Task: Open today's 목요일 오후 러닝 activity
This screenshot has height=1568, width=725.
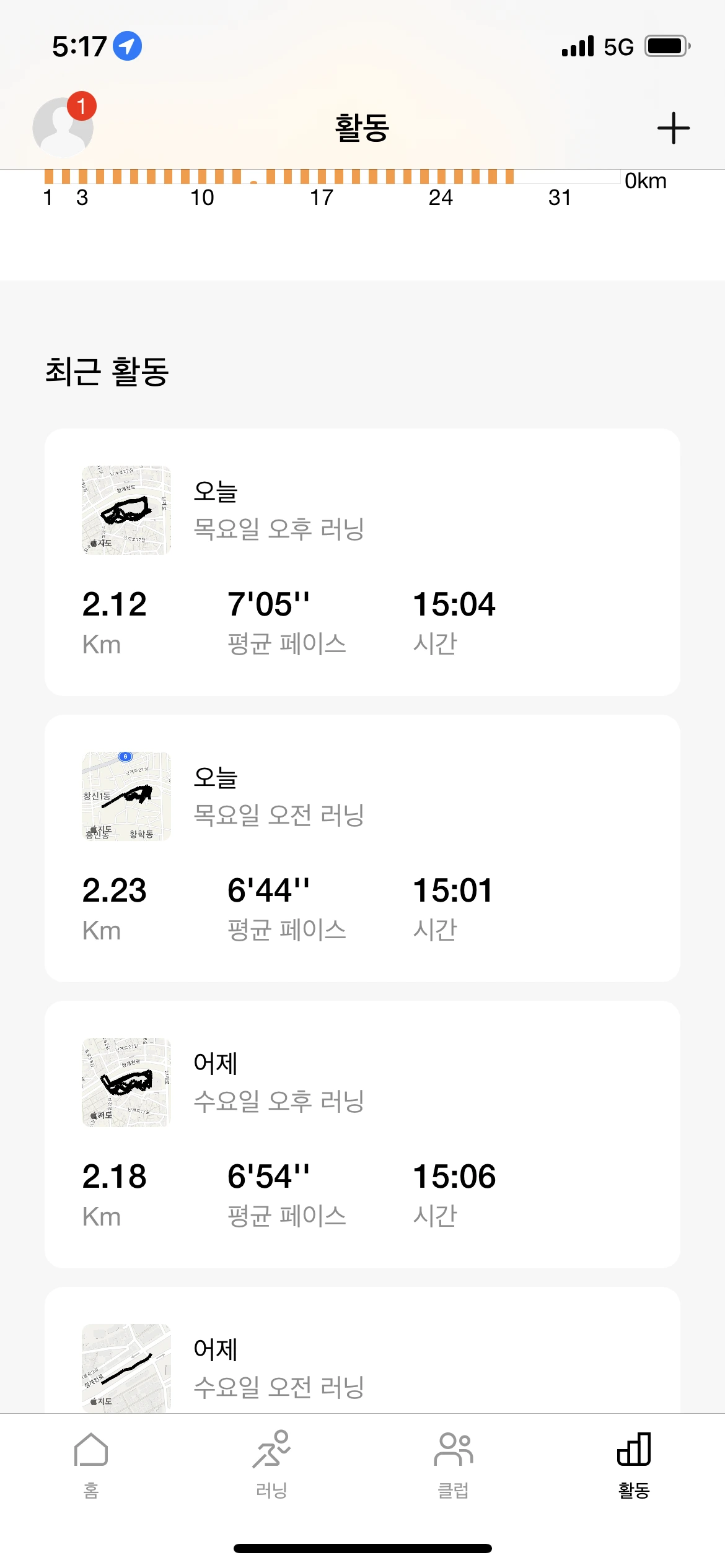Action: tap(362, 562)
